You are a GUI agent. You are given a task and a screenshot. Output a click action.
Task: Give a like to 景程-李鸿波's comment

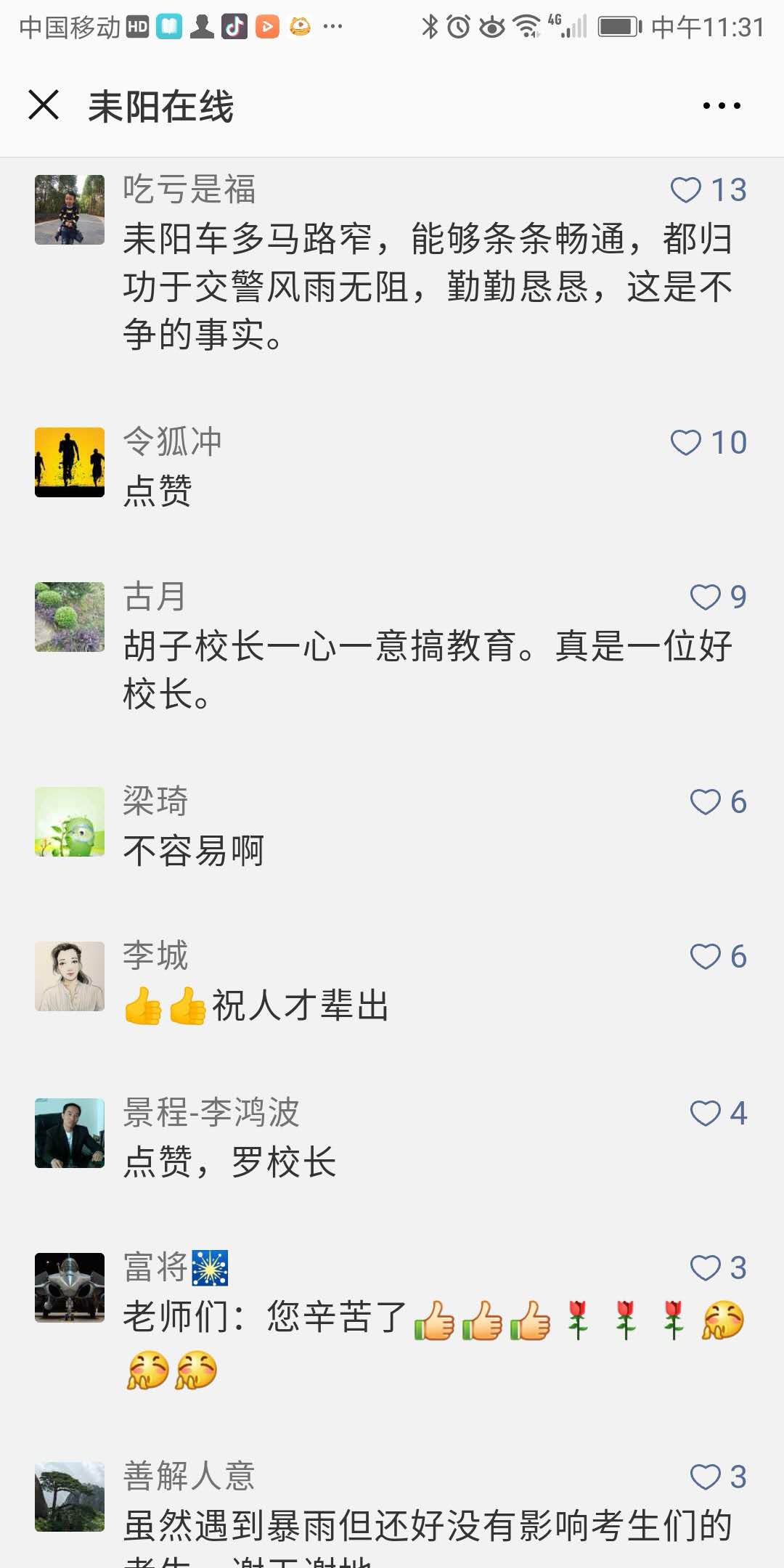point(705,1114)
